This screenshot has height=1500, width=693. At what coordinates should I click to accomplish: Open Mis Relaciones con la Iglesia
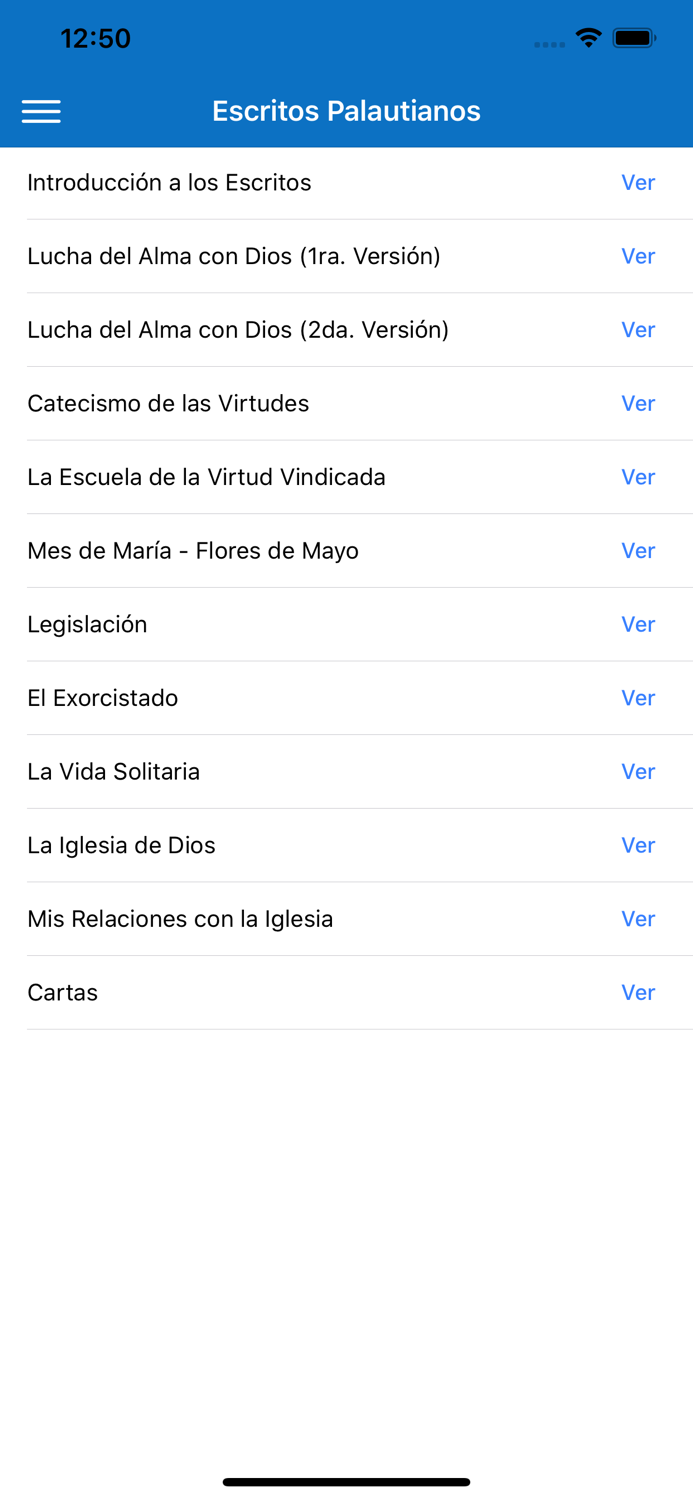click(x=638, y=919)
